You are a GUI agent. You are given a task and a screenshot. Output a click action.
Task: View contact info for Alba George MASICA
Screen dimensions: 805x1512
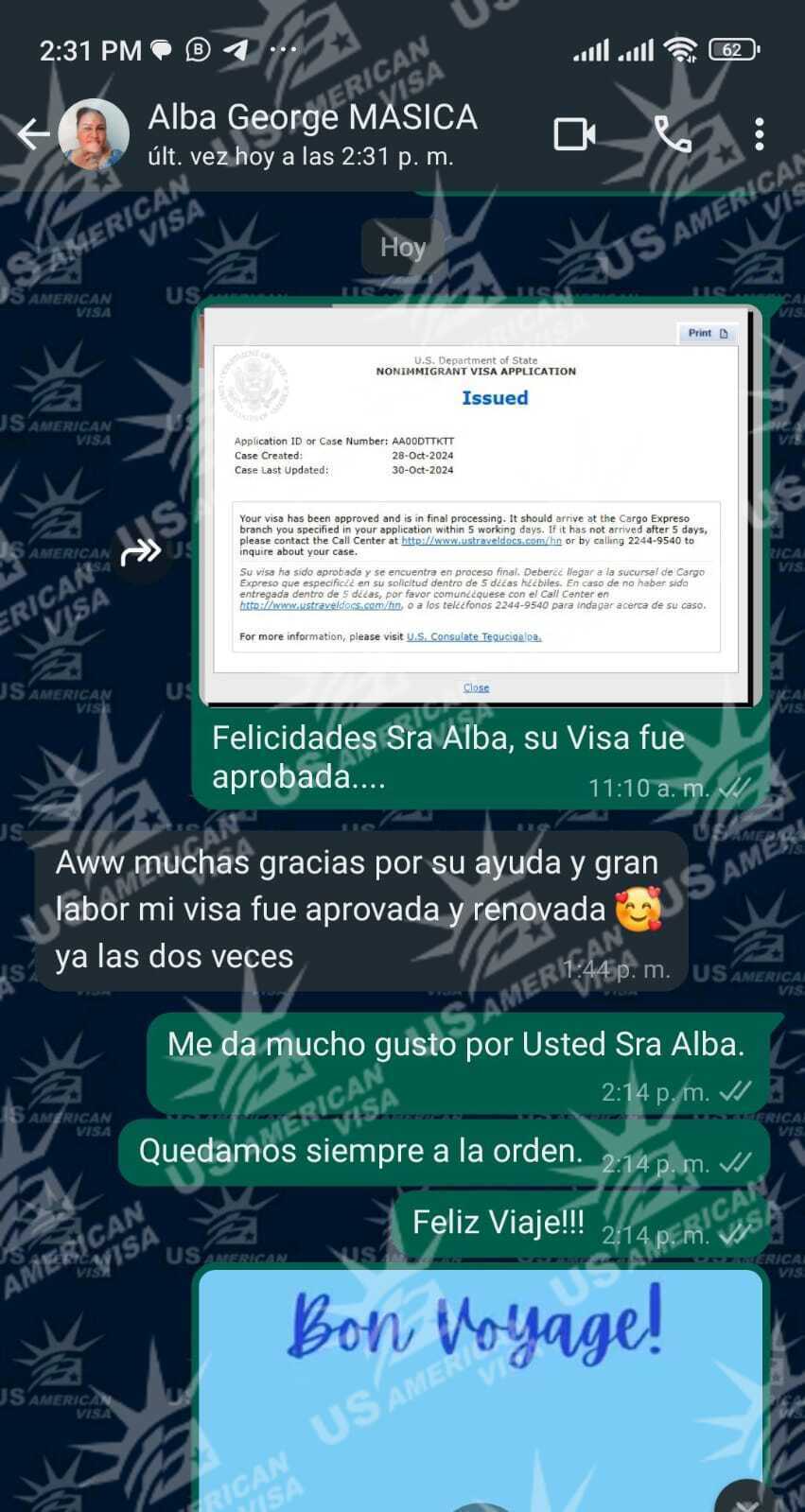pyautogui.click(x=312, y=132)
